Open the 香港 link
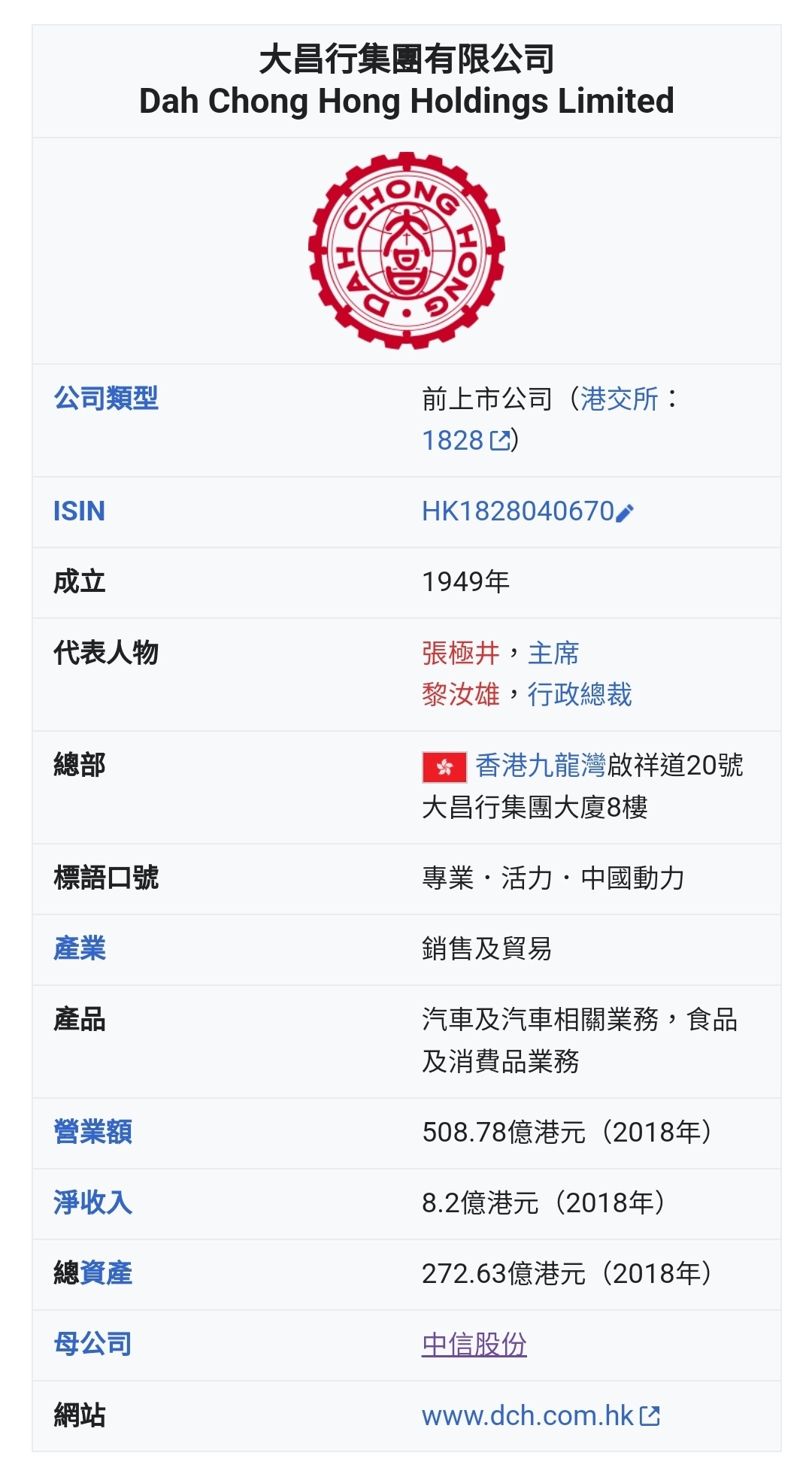Image resolution: width=812 pixels, height=1480 pixels. coord(501,766)
